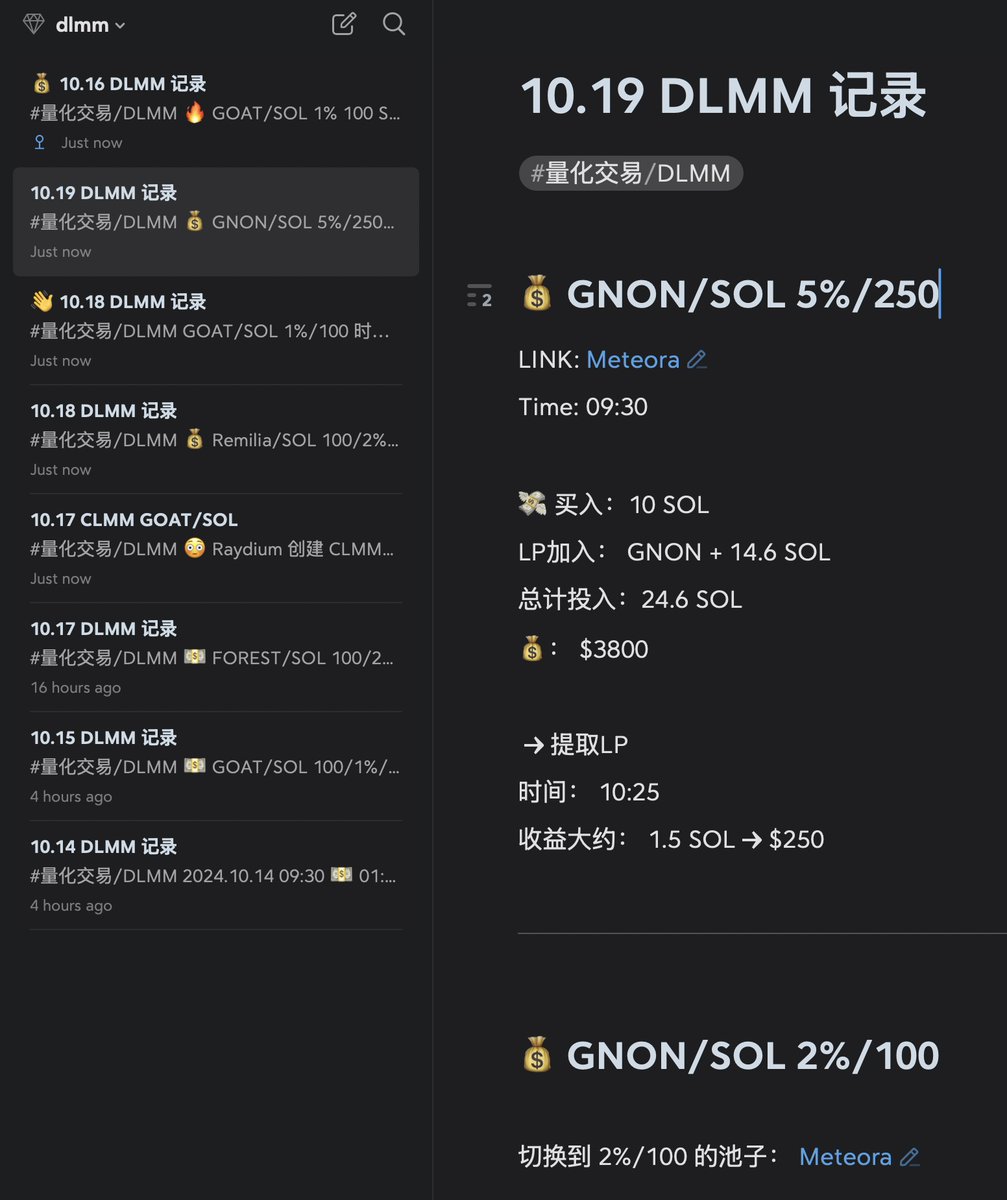Open the 10.18 note about Remilia/SOL
The image size is (1007, 1200).
(215, 439)
